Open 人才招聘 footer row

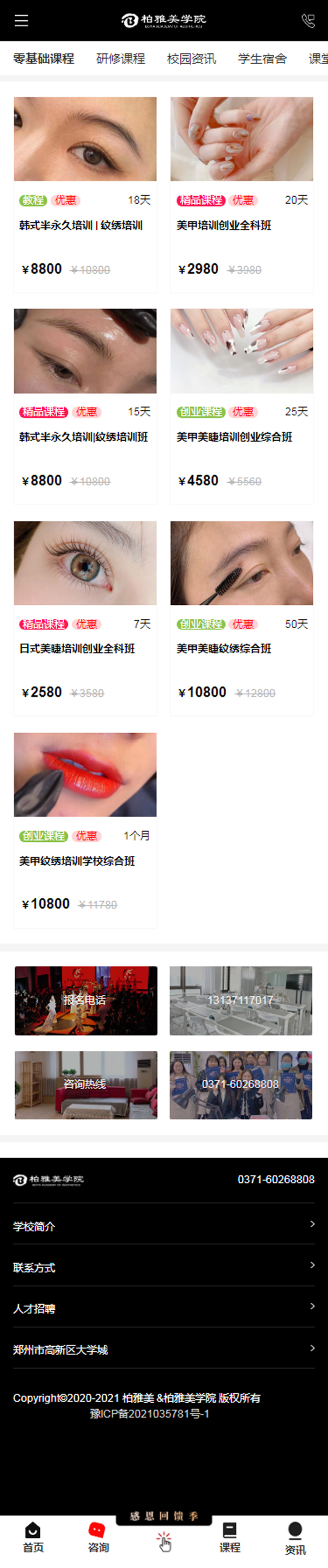pos(164,1308)
